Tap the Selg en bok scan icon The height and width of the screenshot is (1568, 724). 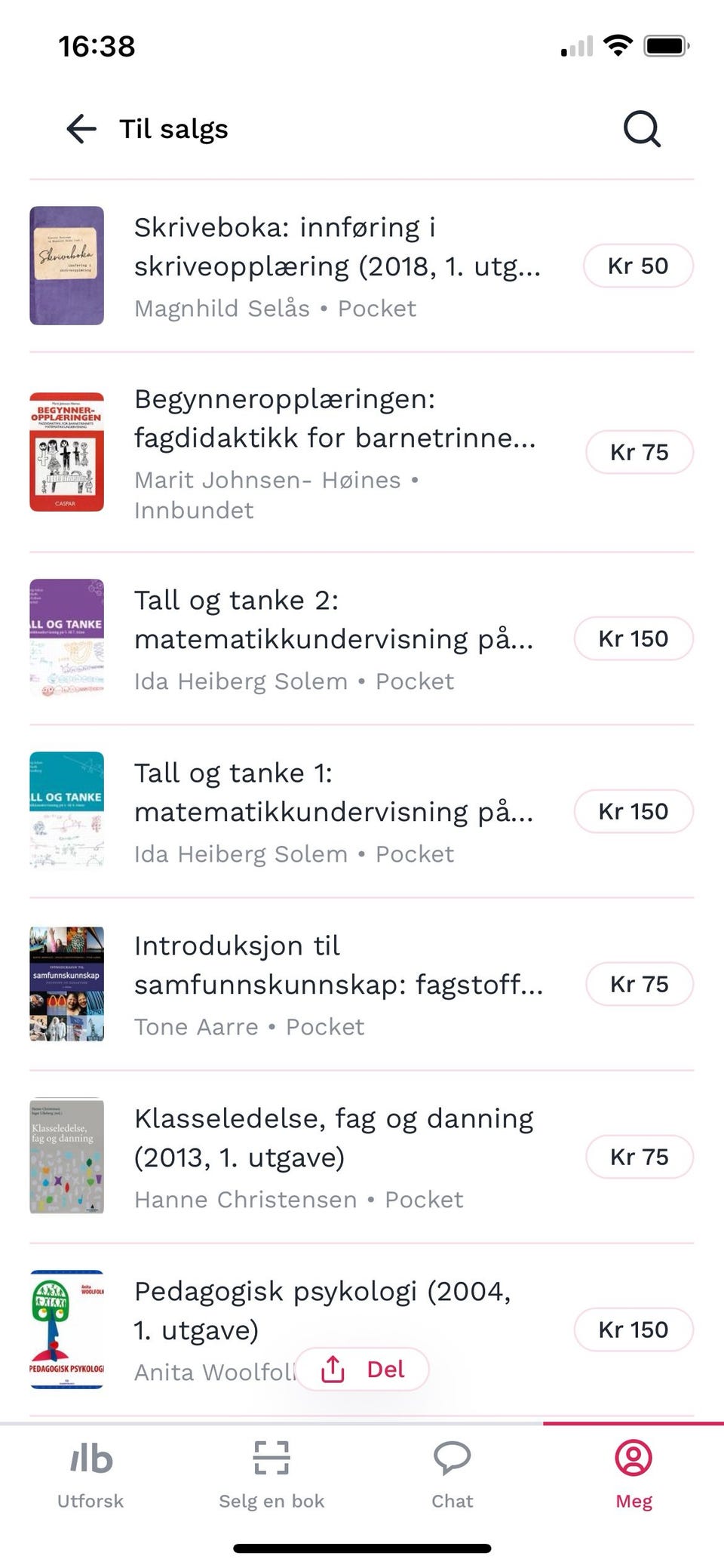271,1459
